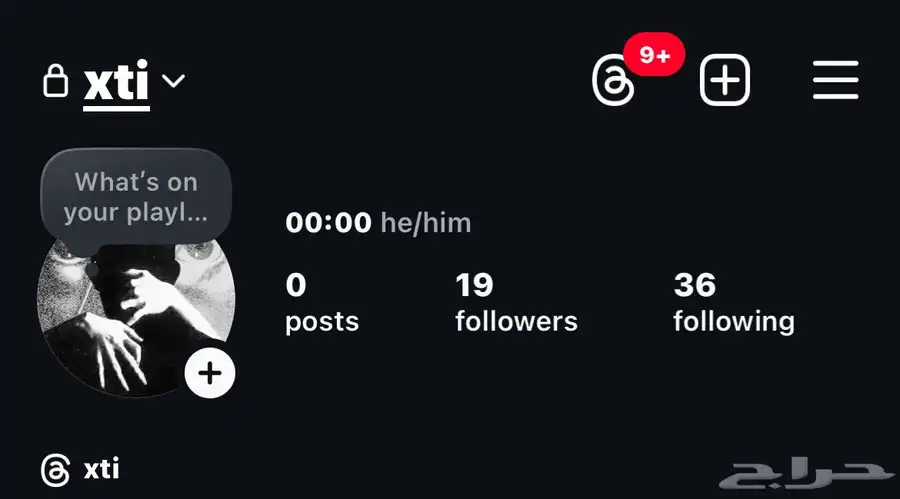
Task: Open Threads from the top bar
Action: tap(614, 81)
